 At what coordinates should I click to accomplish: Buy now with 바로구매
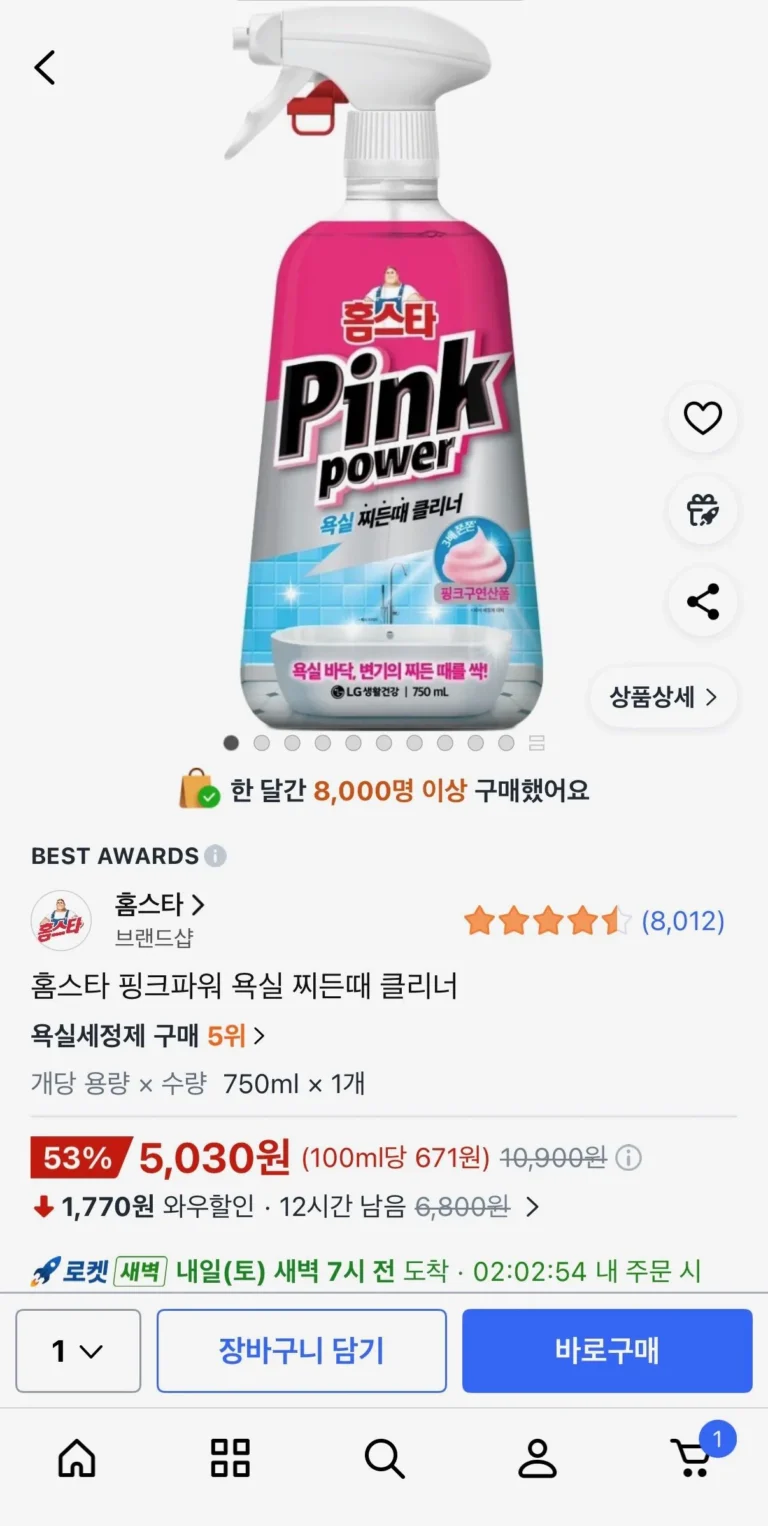[606, 1351]
